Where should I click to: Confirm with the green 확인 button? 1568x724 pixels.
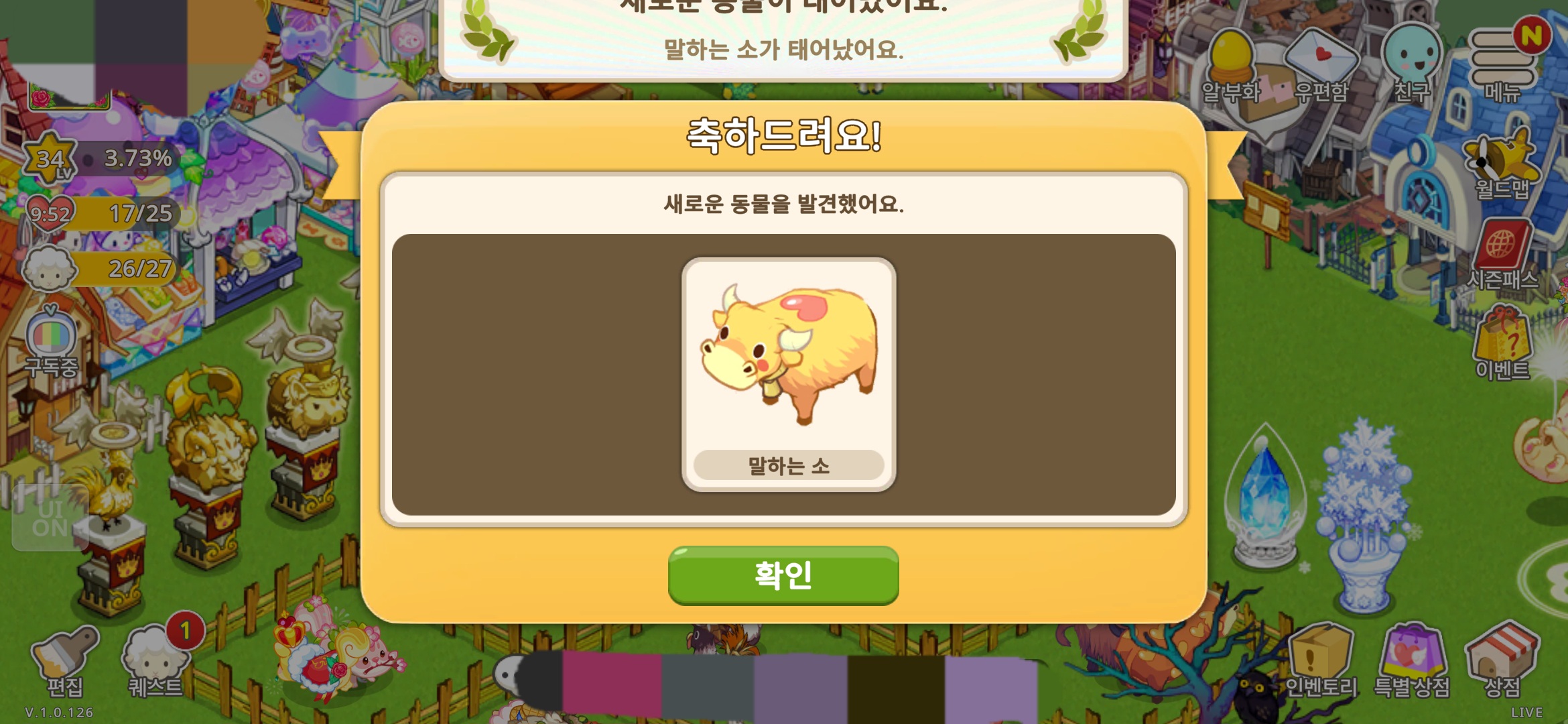[x=783, y=575]
